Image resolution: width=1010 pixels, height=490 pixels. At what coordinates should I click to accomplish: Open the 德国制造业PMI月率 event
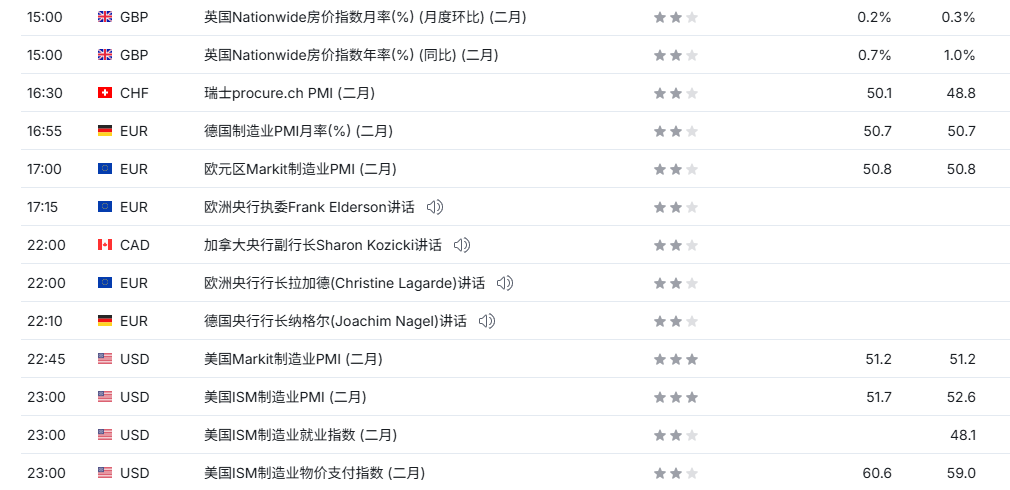(298, 131)
